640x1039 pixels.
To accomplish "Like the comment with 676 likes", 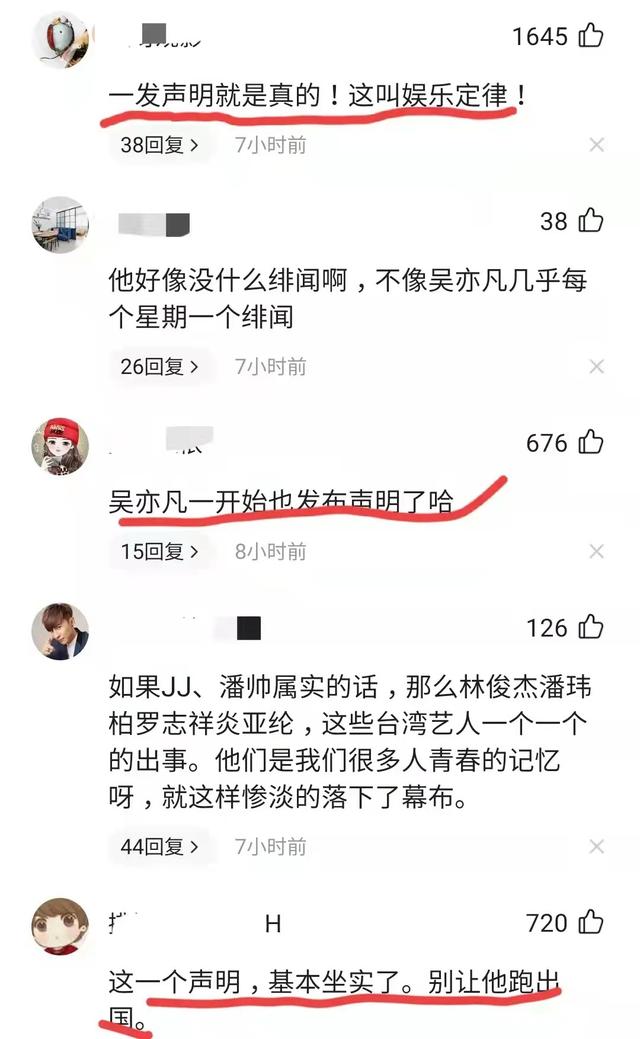I will [591, 442].
